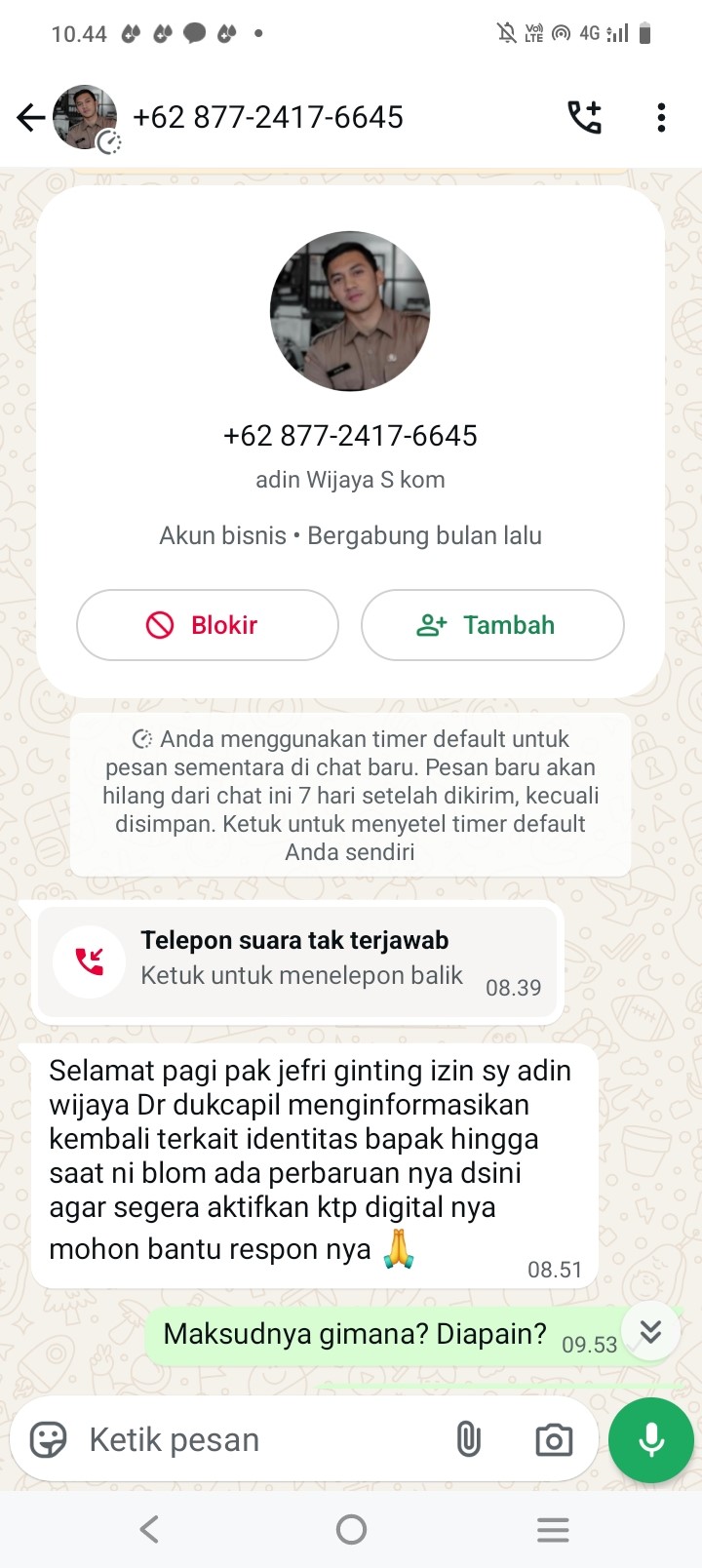This screenshot has height=1568, width=702.
Task: Tap the timer notice to set default timer
Action: point(350,795)
